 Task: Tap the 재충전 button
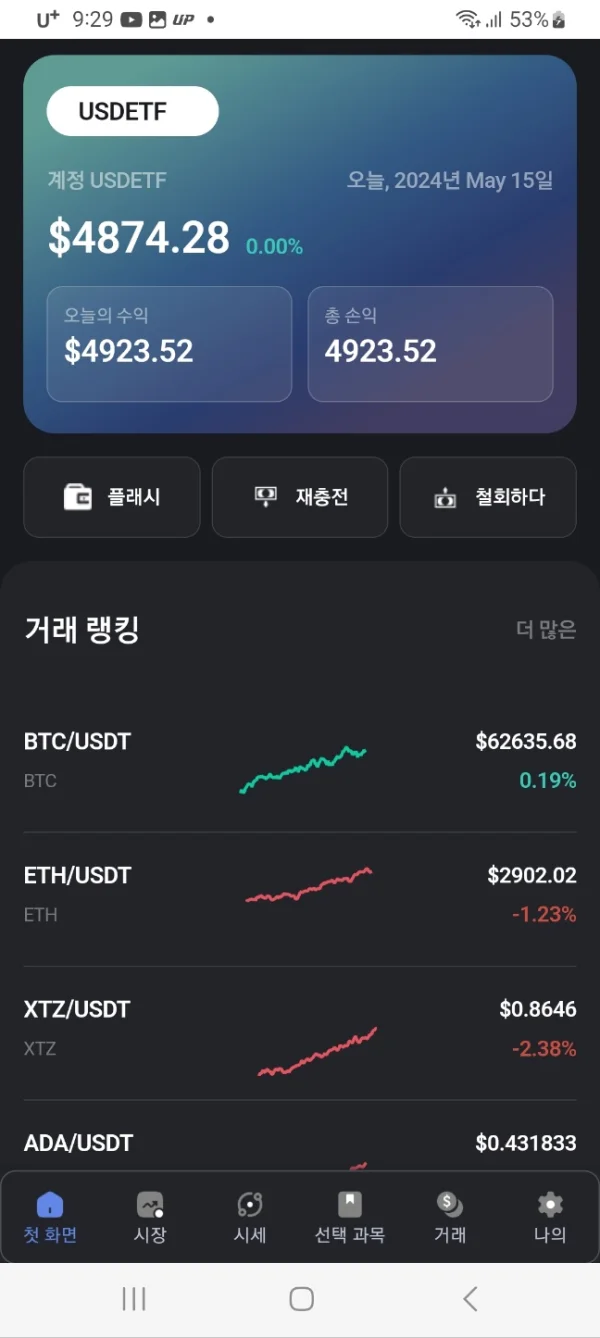[300, 497]
